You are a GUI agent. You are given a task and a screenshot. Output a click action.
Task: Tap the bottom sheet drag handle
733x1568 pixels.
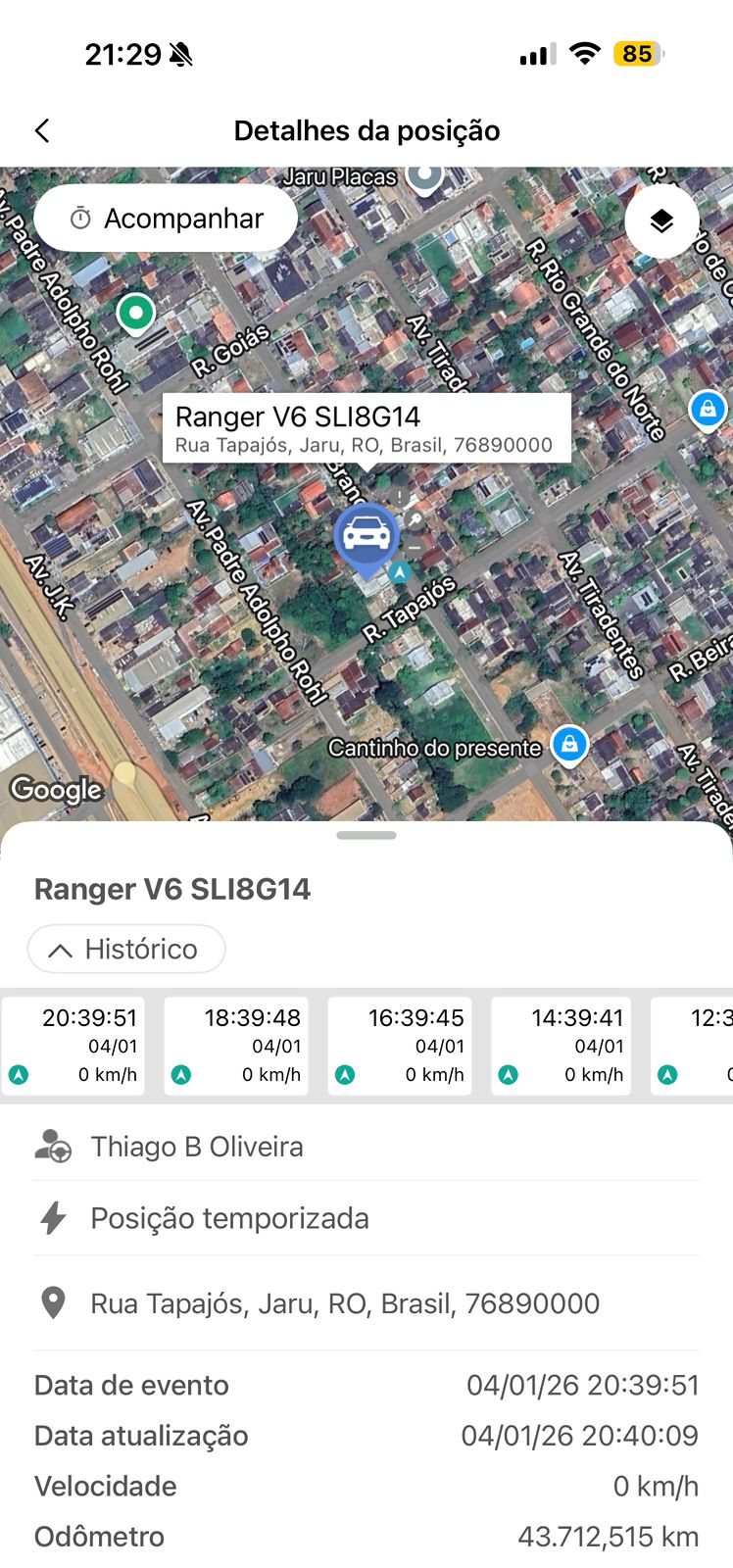click(366, 836)
